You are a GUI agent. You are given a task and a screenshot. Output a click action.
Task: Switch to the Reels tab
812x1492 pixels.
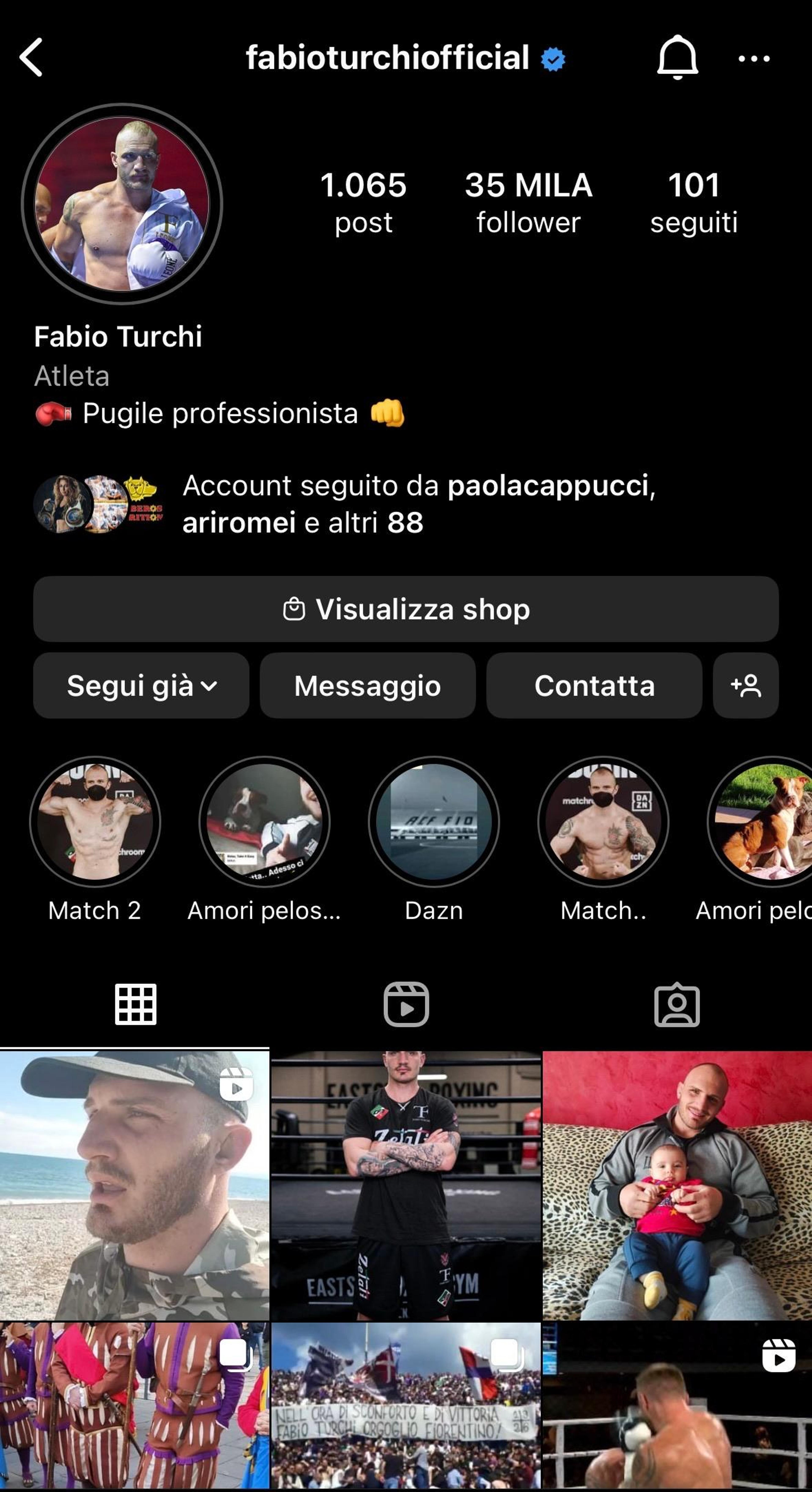coord(406,1004)
